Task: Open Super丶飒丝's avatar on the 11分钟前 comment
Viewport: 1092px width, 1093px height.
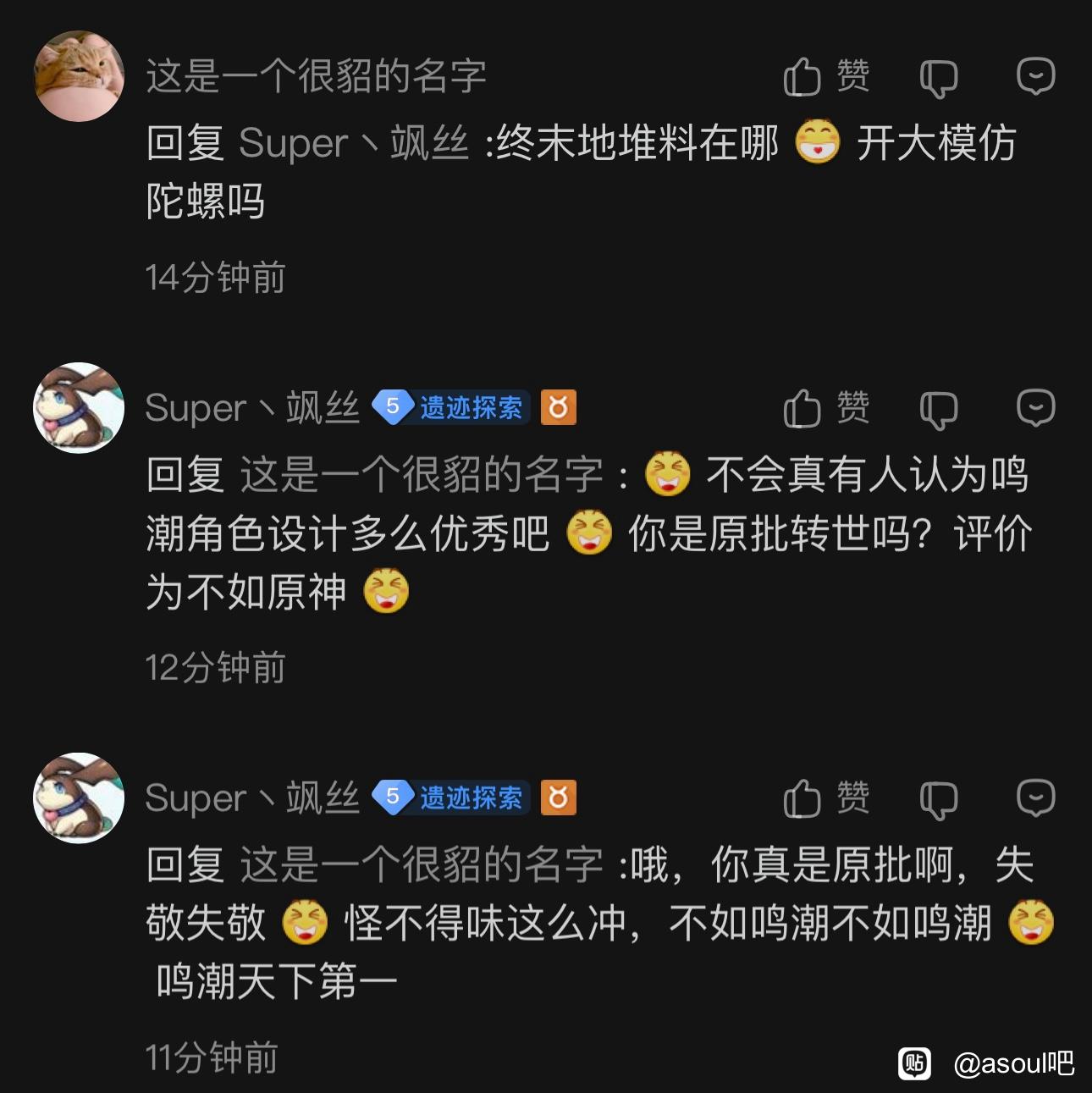Action: click(79, 798)
